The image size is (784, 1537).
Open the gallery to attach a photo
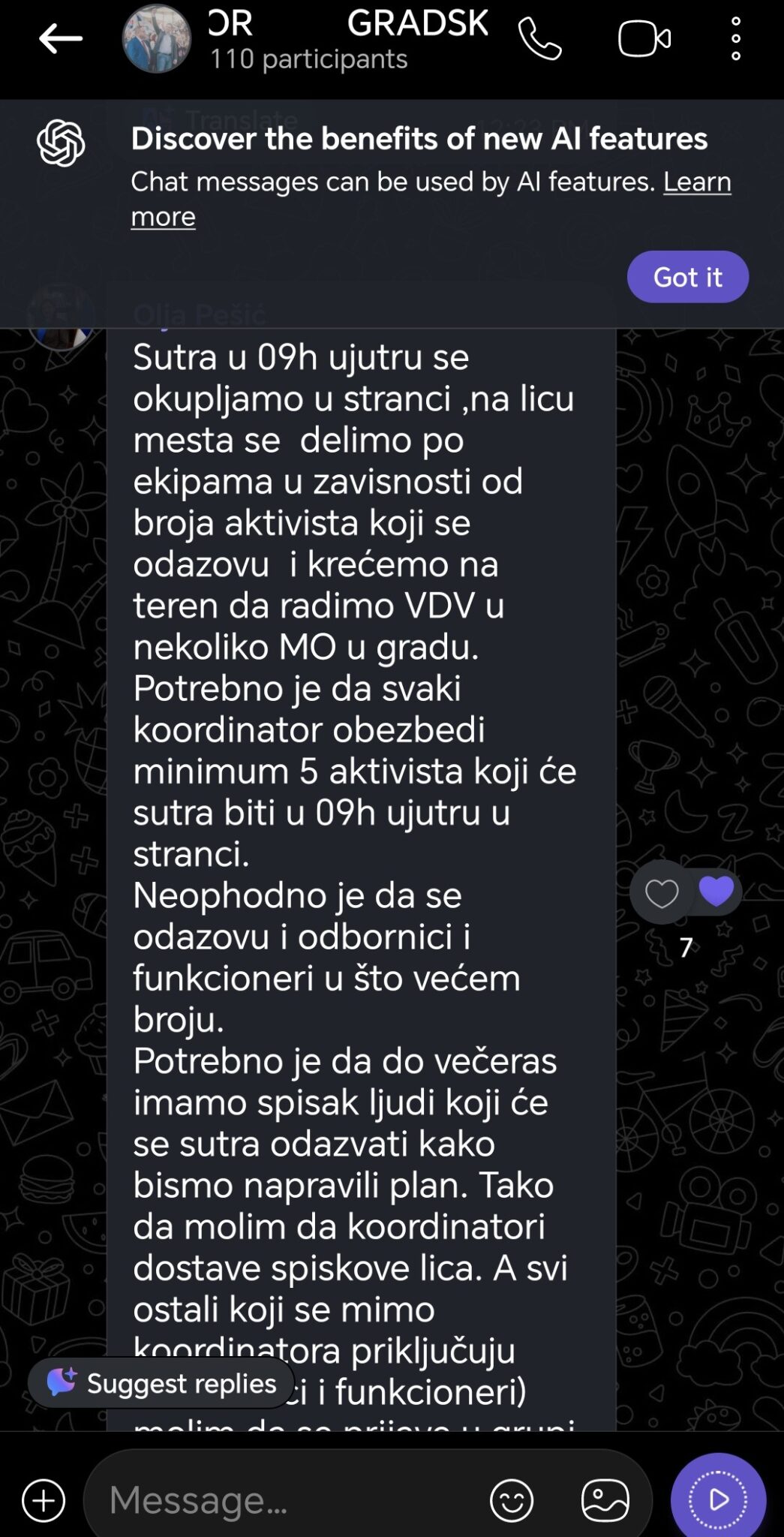pos(605,1500)
